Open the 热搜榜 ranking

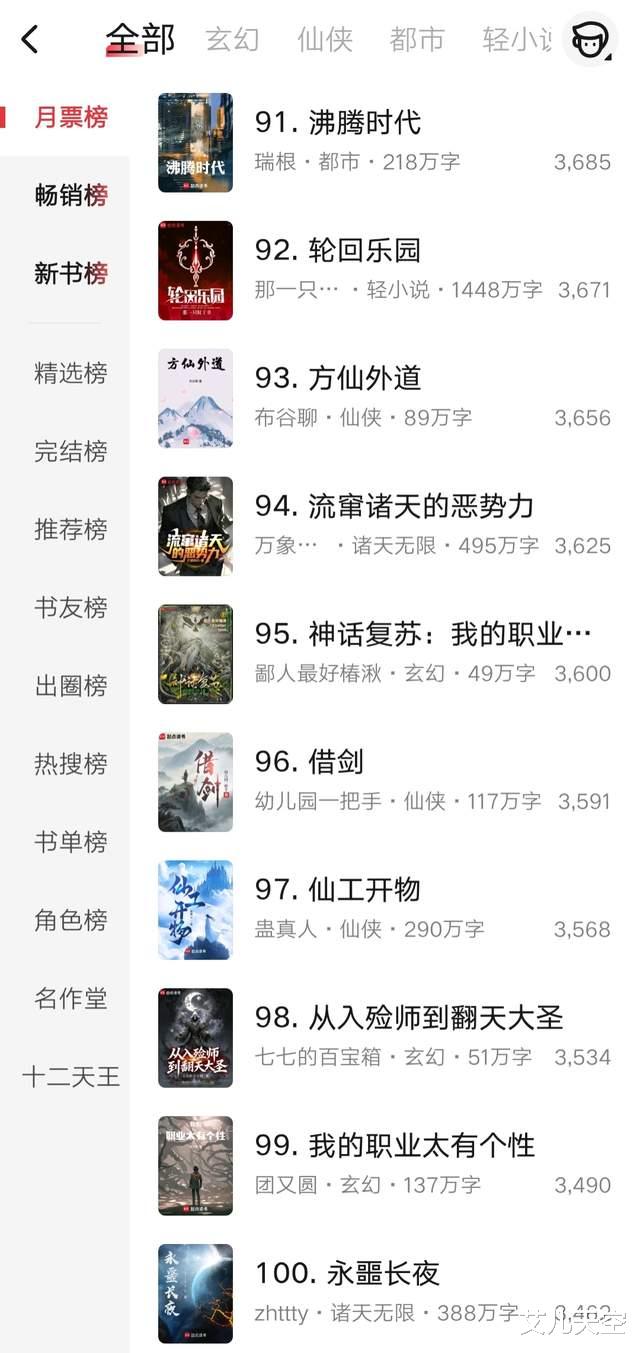(71, 764)
